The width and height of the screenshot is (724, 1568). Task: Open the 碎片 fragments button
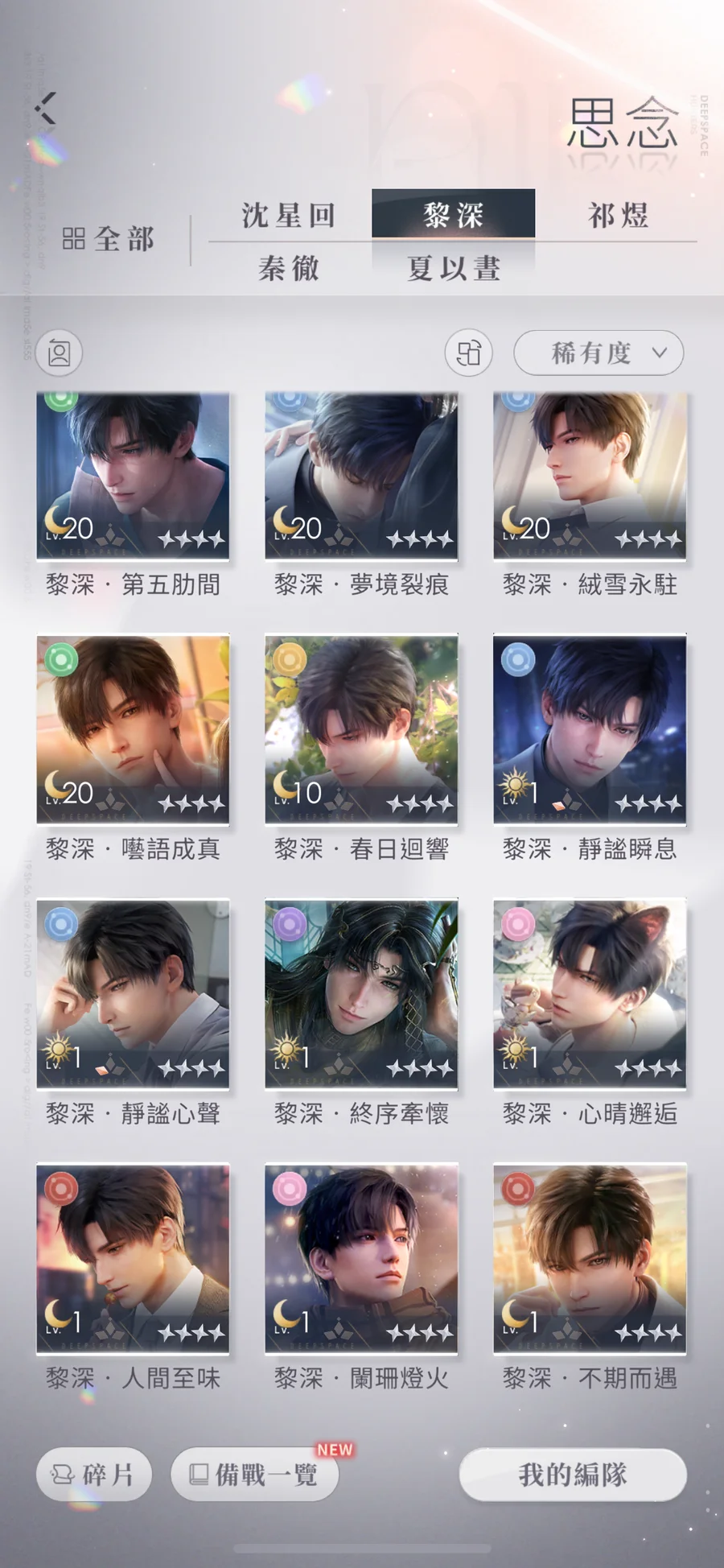point(93,1475)
